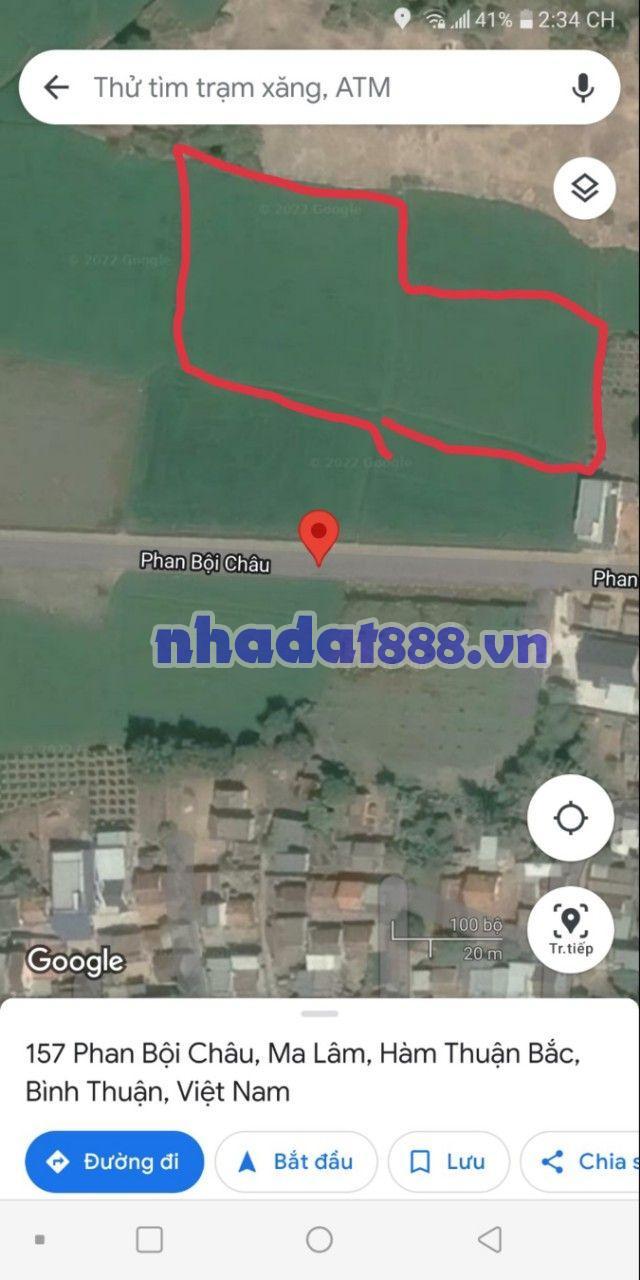
Task: Center the map on my location
Action: pyautogui.click(x=570, y=818)
